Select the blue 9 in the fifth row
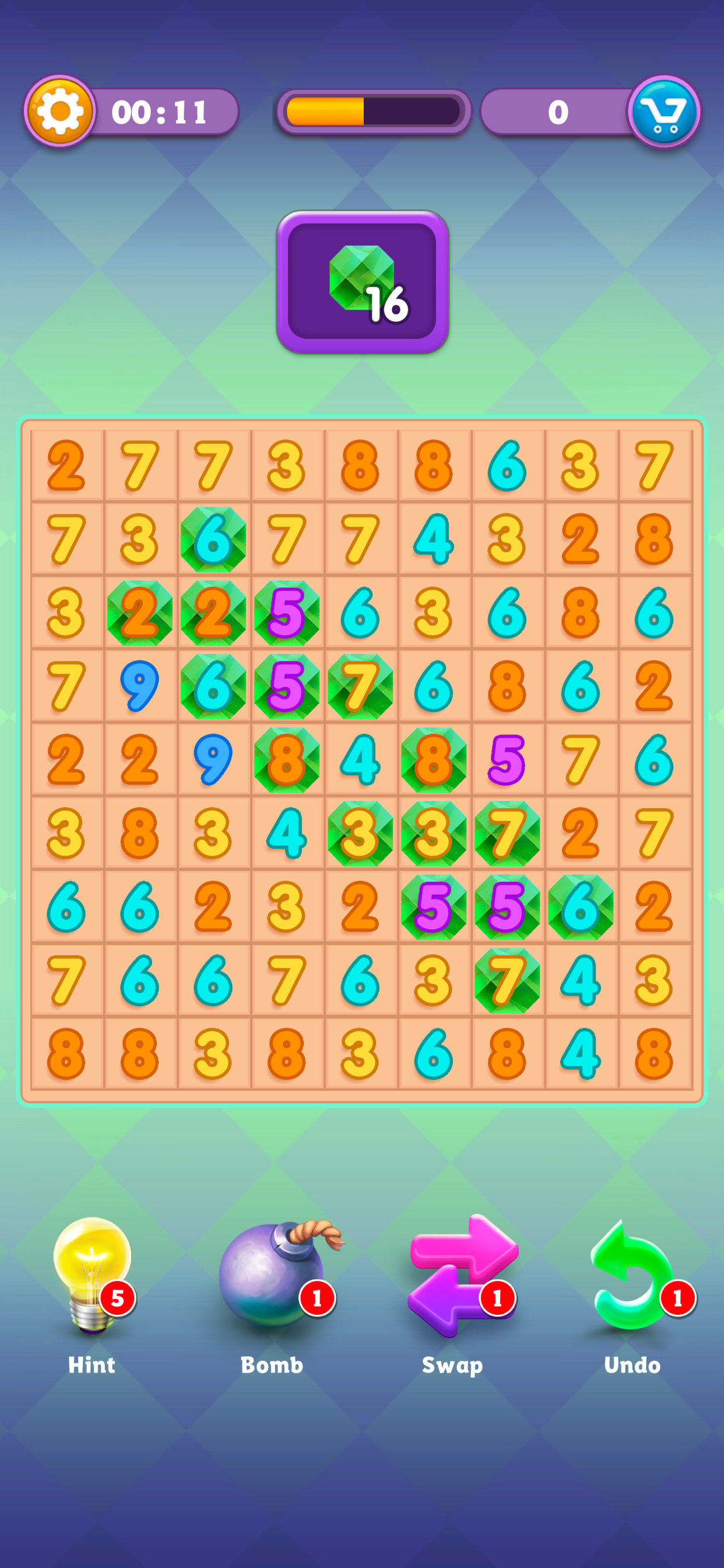This screenshot has height=1568, width=724. [x=213, y=759]
